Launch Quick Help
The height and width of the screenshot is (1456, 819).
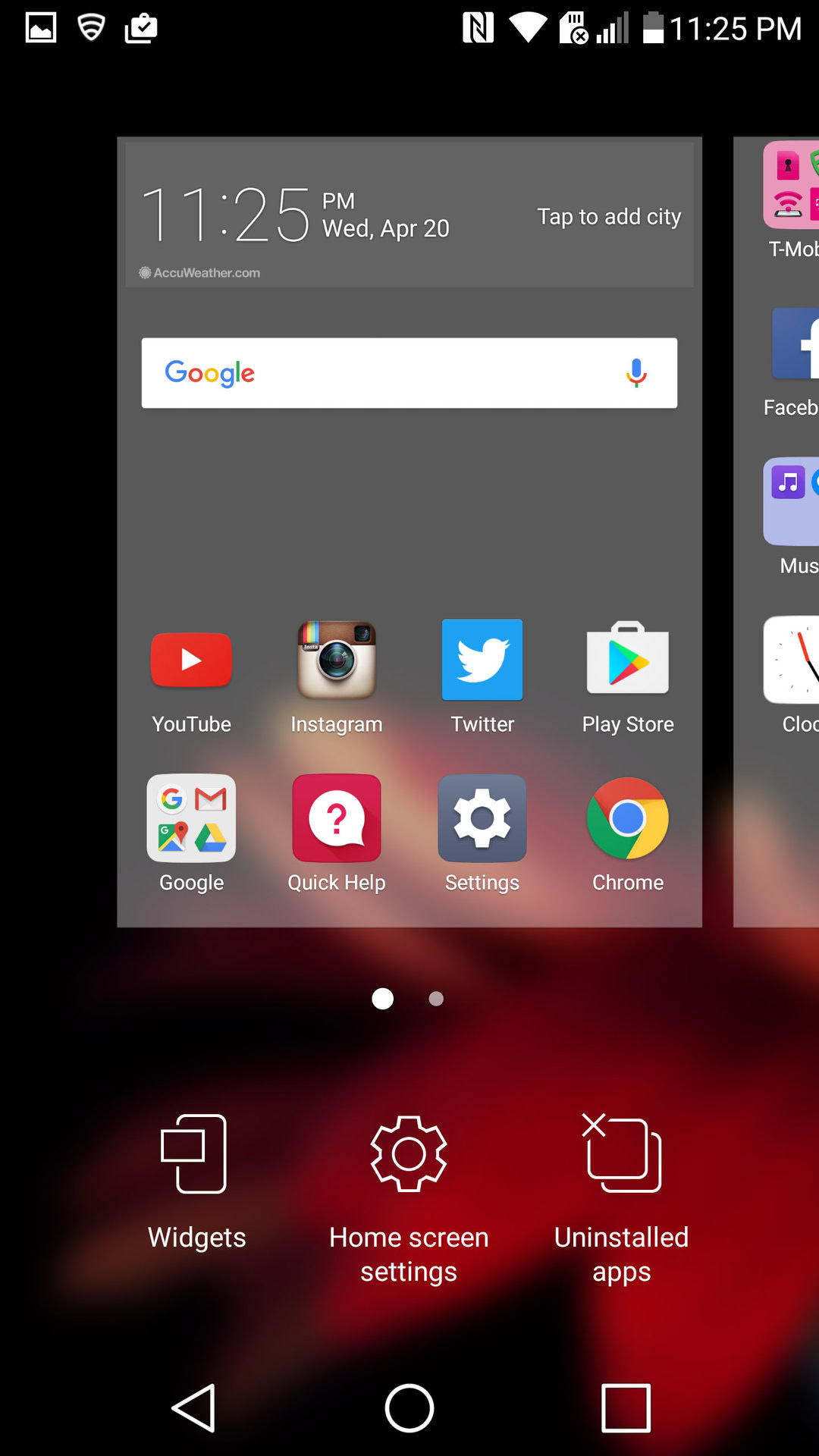pyautogui.click(x=337, y=834)
